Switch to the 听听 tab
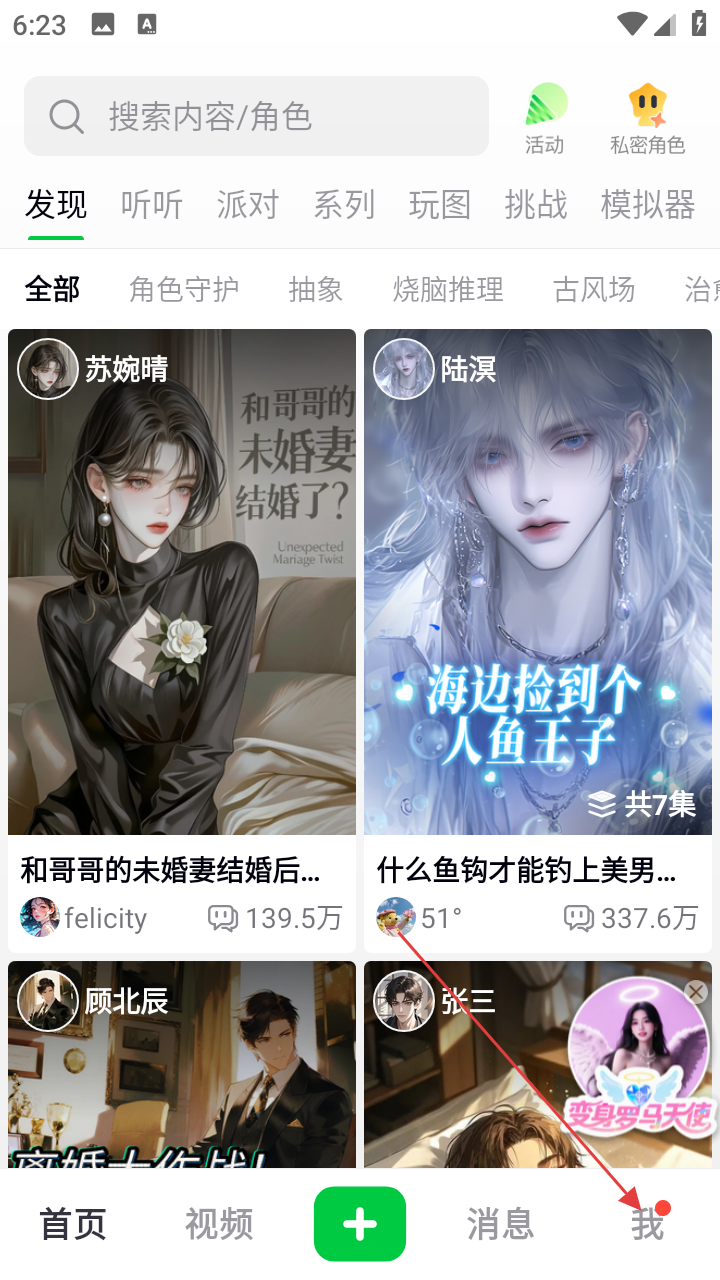 coord(152,205)
